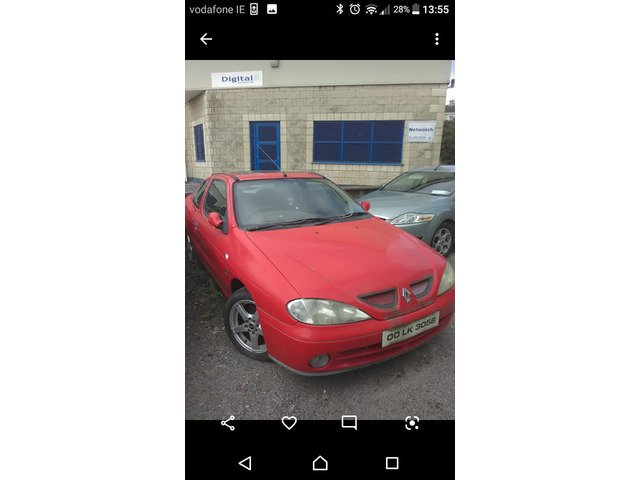Go to the home screen

click(x=320, y=463)
